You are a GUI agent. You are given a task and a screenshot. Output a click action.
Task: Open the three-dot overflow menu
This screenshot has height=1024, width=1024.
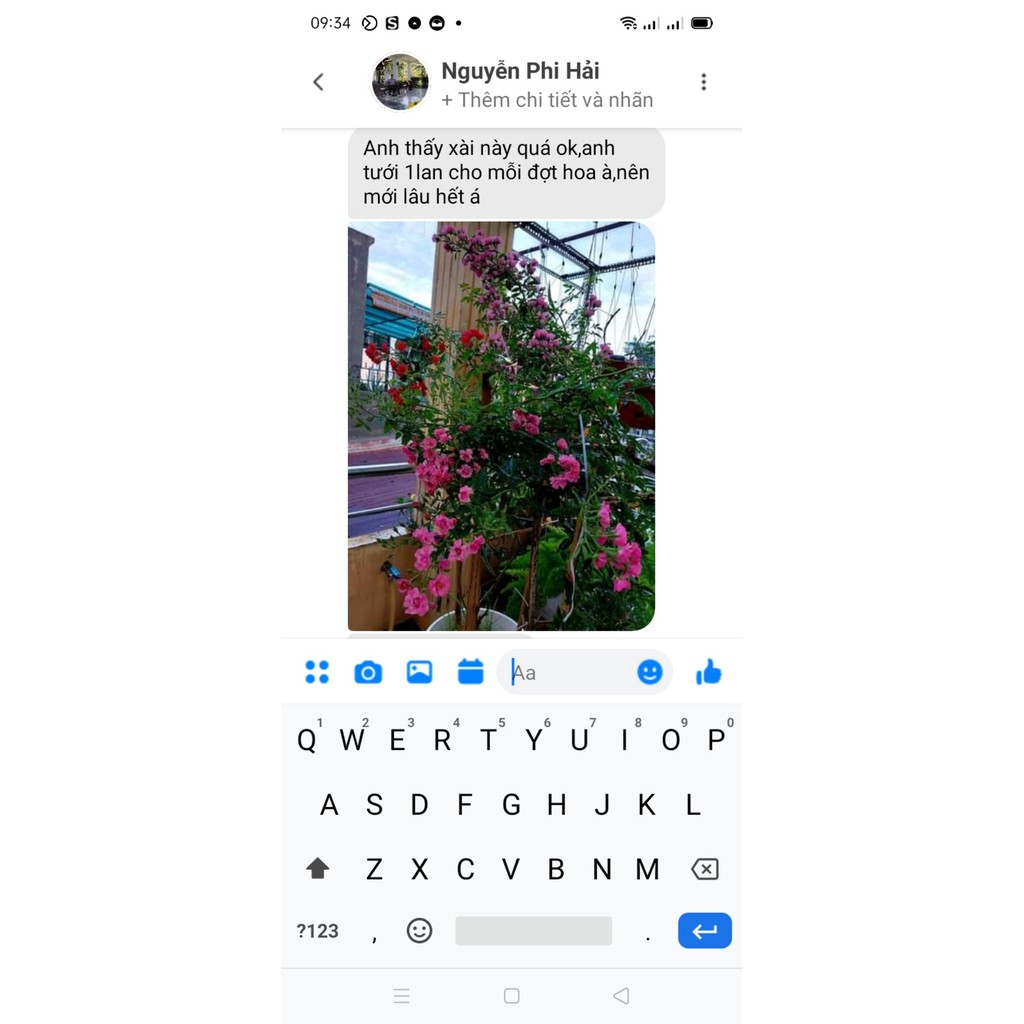click(x=703, y=82)
